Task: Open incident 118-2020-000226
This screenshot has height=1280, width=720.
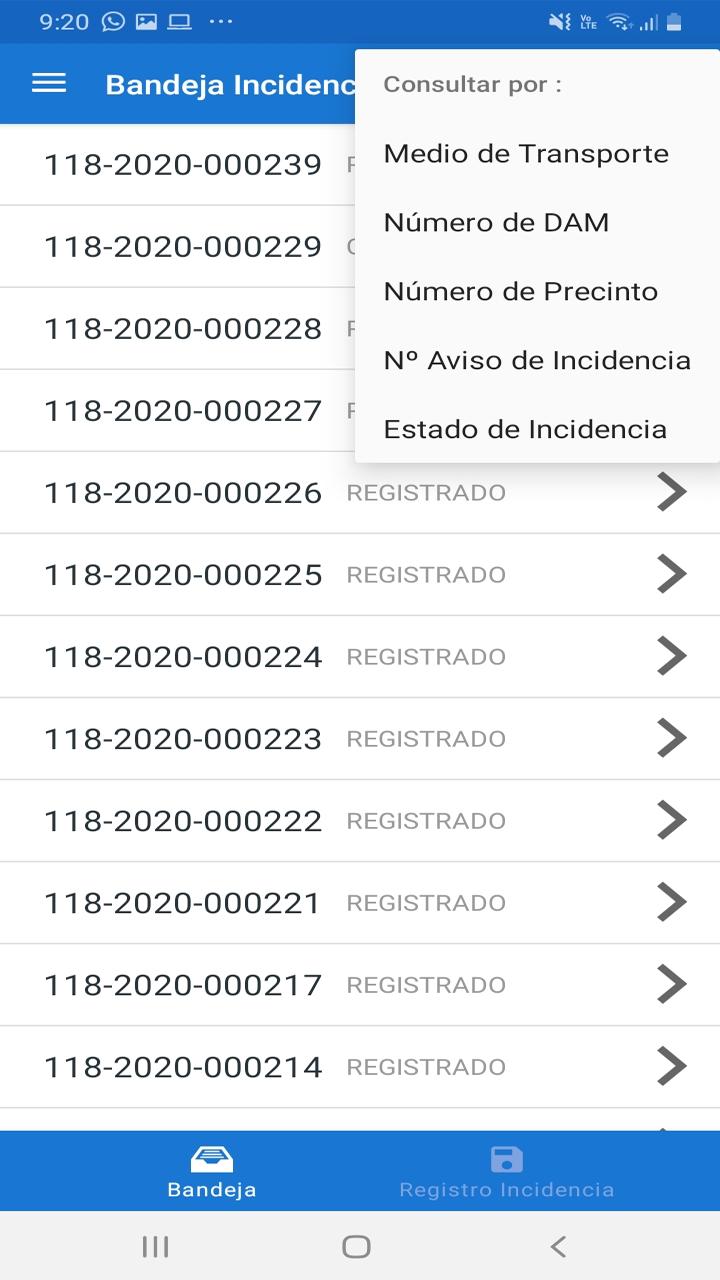Action: [360, 493]
